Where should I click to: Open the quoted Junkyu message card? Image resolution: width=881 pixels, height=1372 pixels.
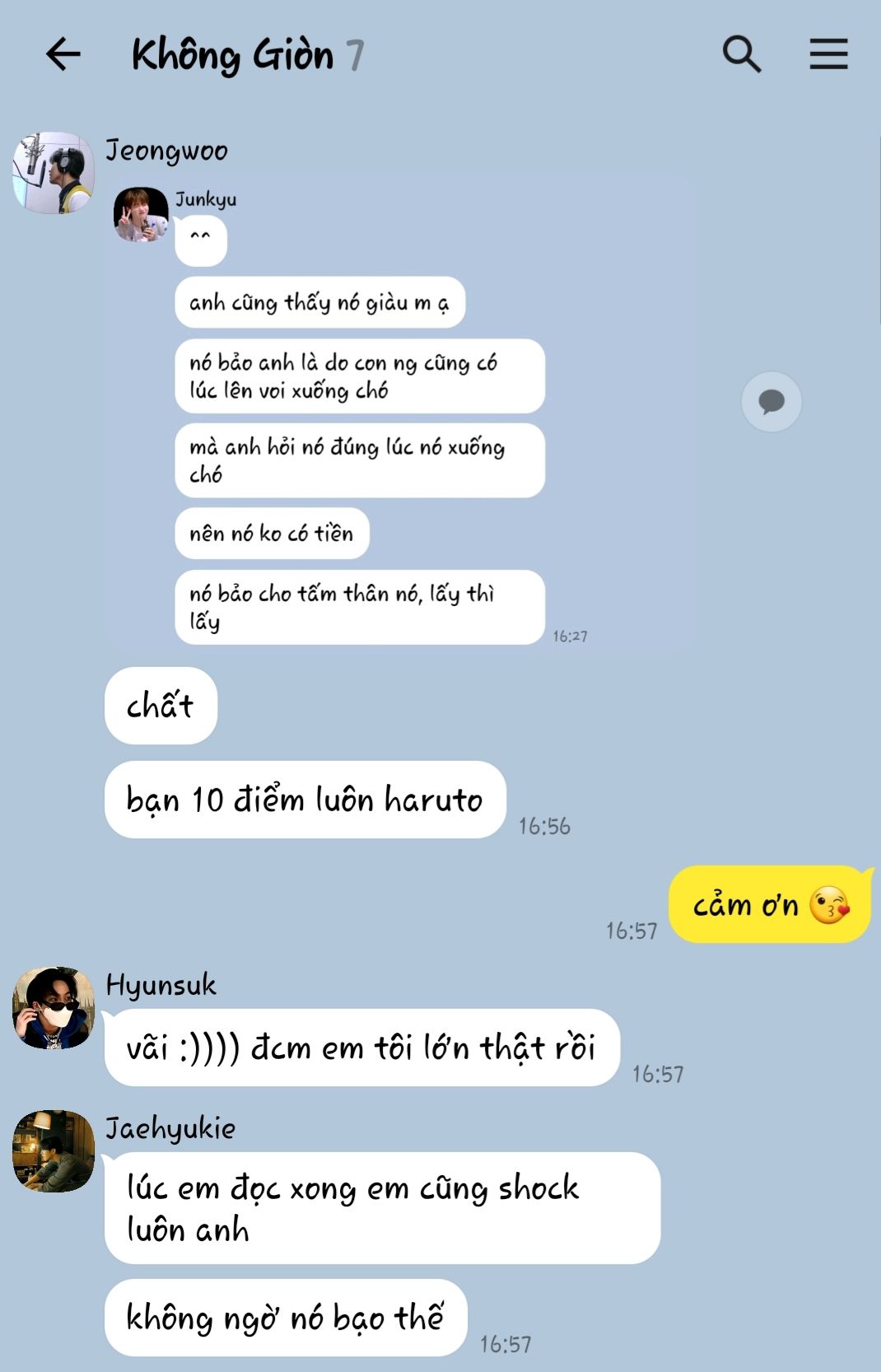coord(395,412)
